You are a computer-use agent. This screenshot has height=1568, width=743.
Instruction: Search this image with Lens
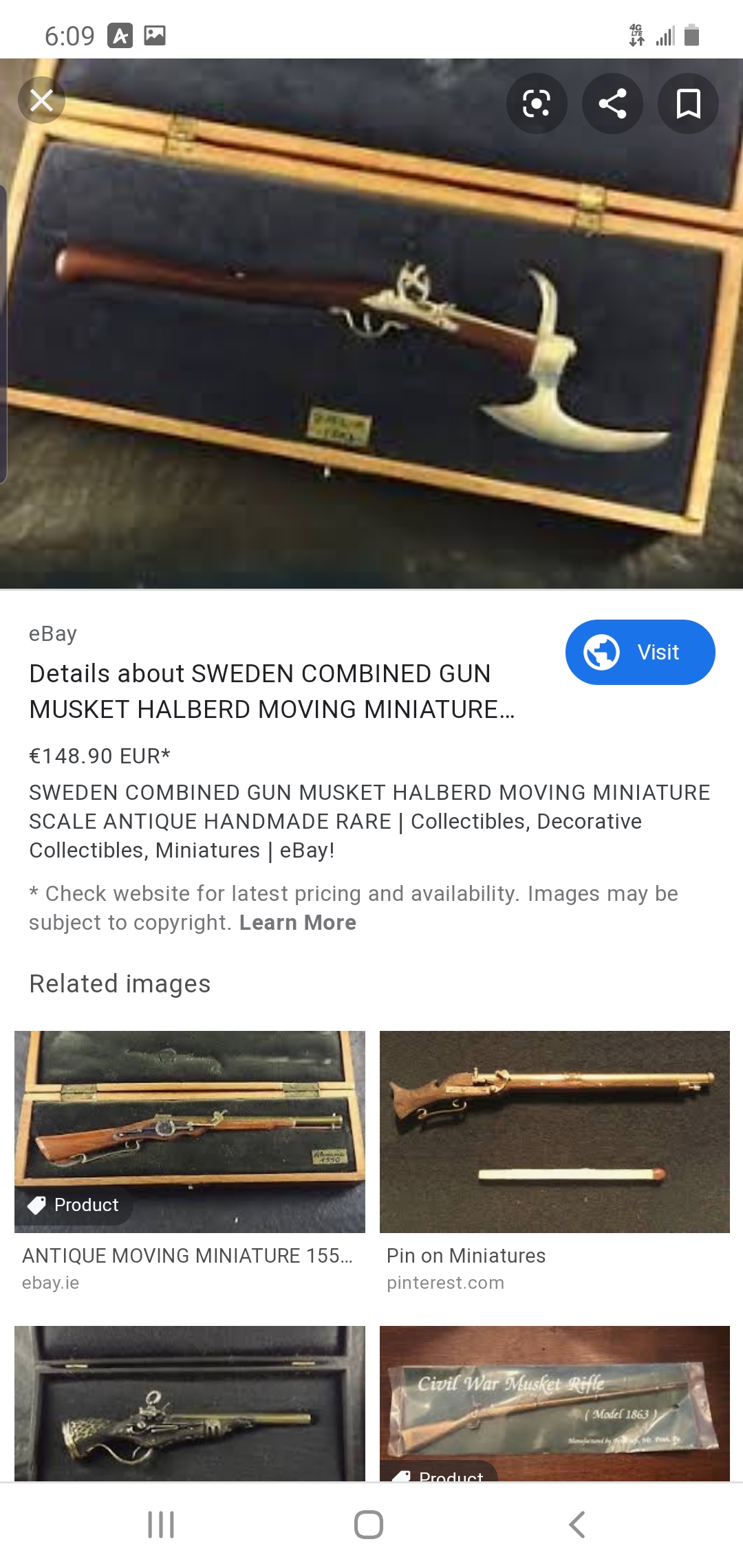537,104
